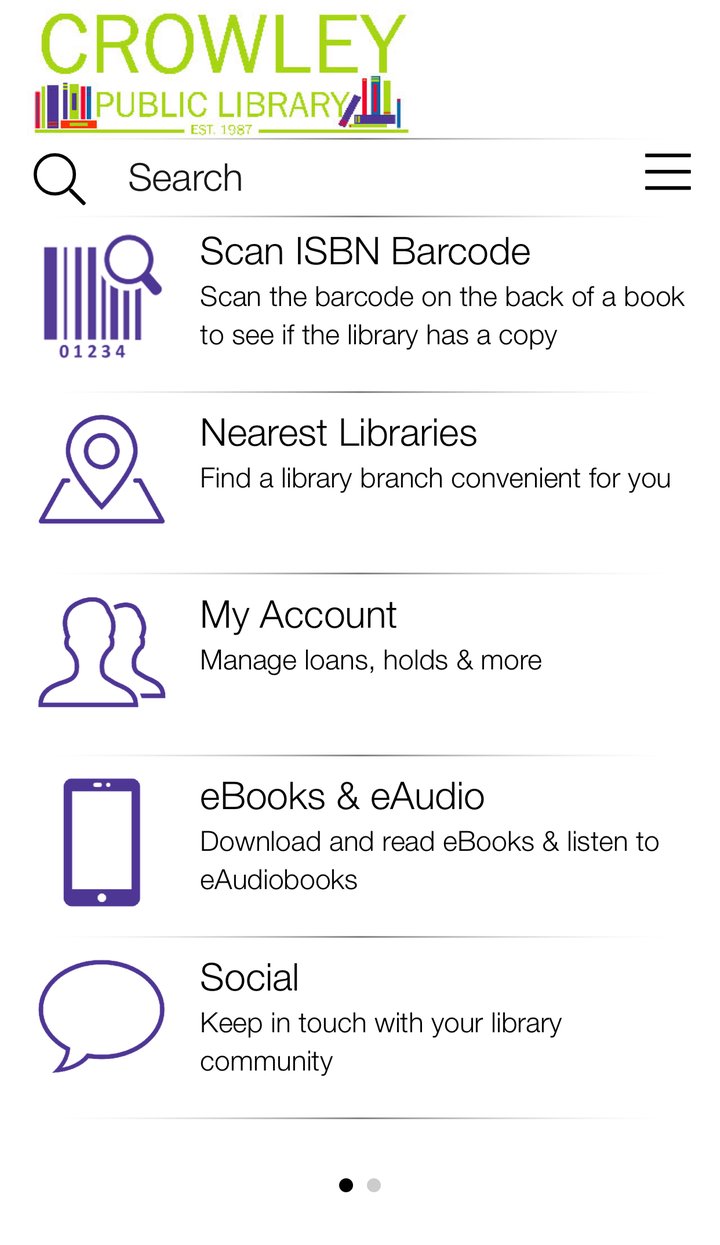Open Nearest Libraries to find a branch

click(x=338, y=433)
